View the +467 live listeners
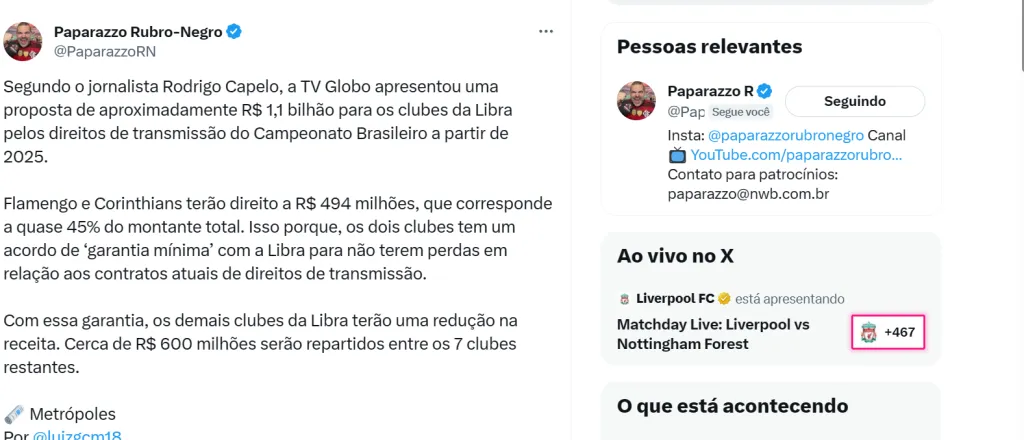This screenshot has height=440, width=1024. [888, 332]
